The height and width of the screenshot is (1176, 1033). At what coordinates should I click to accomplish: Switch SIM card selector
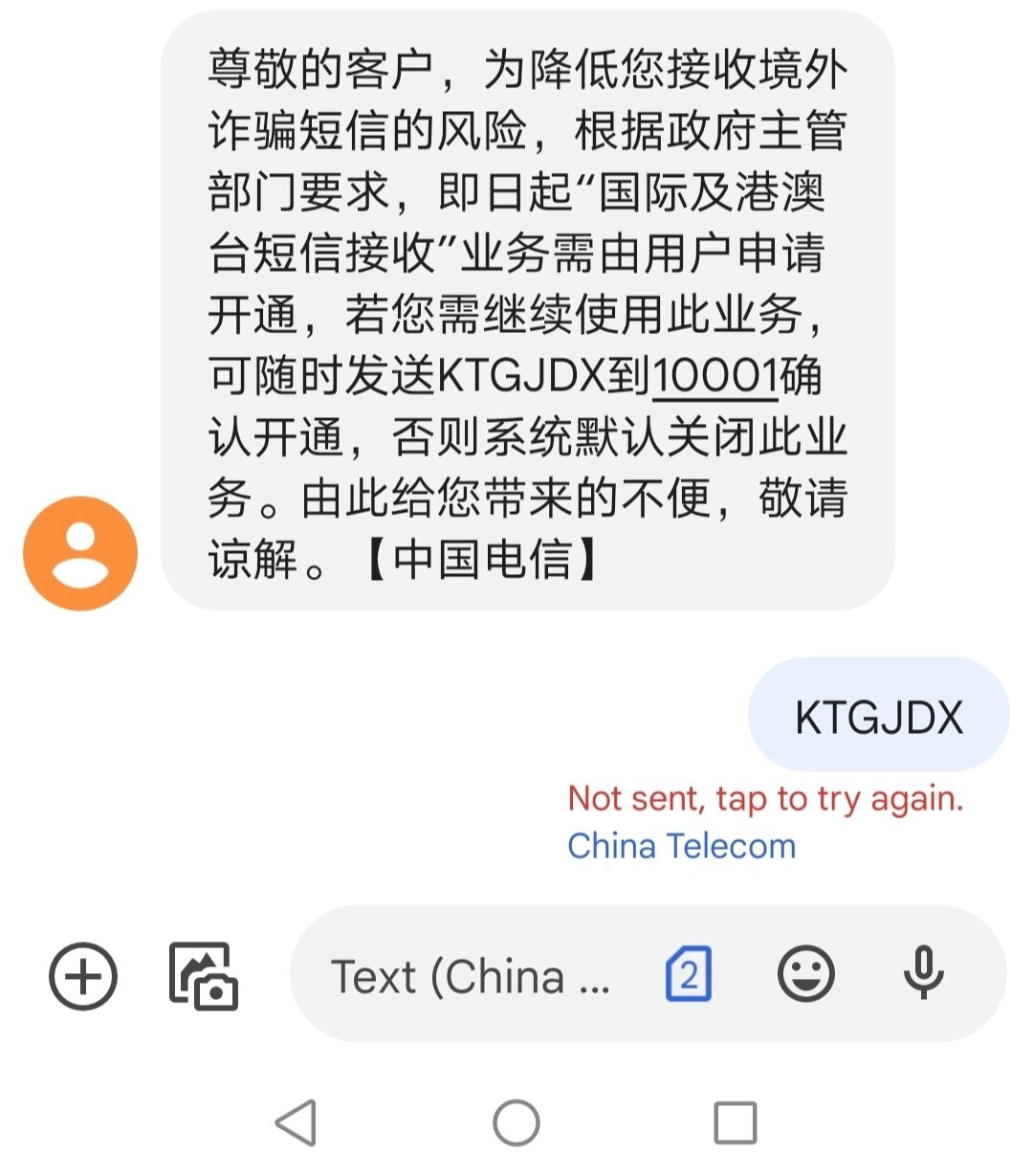coord(689,975)
